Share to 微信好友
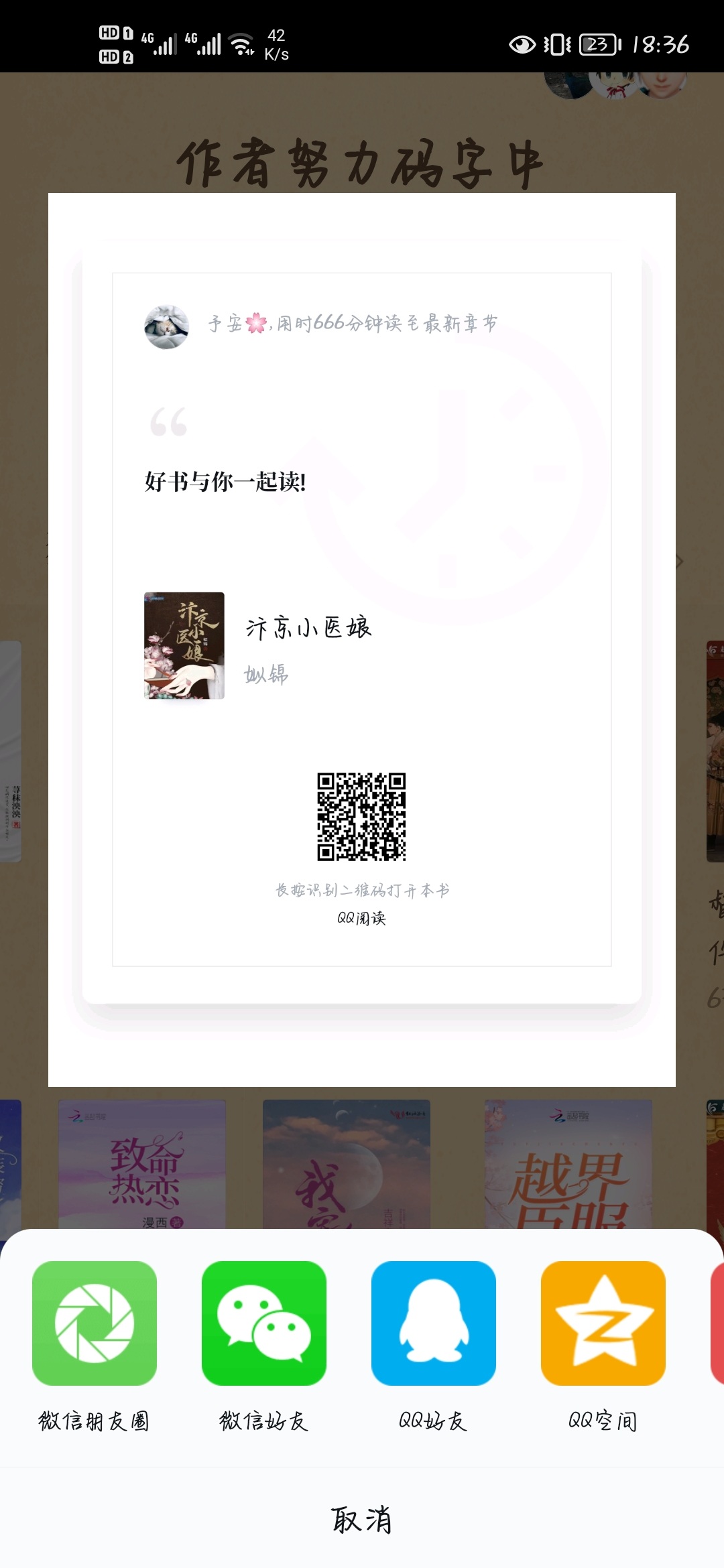This screenshot has height=1568, width=724. point(264,1323)
